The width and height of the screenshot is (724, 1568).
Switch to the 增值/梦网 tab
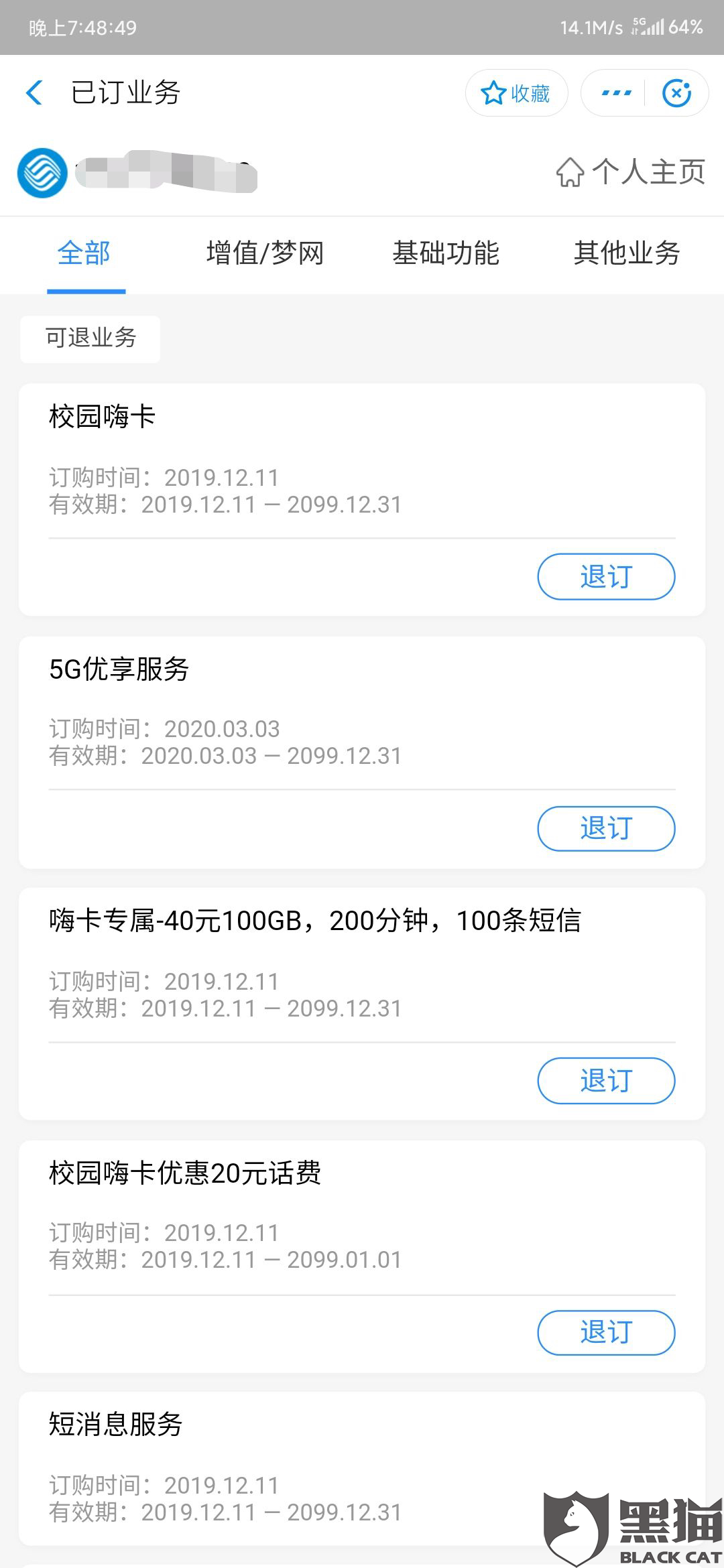tap(265, 253)
